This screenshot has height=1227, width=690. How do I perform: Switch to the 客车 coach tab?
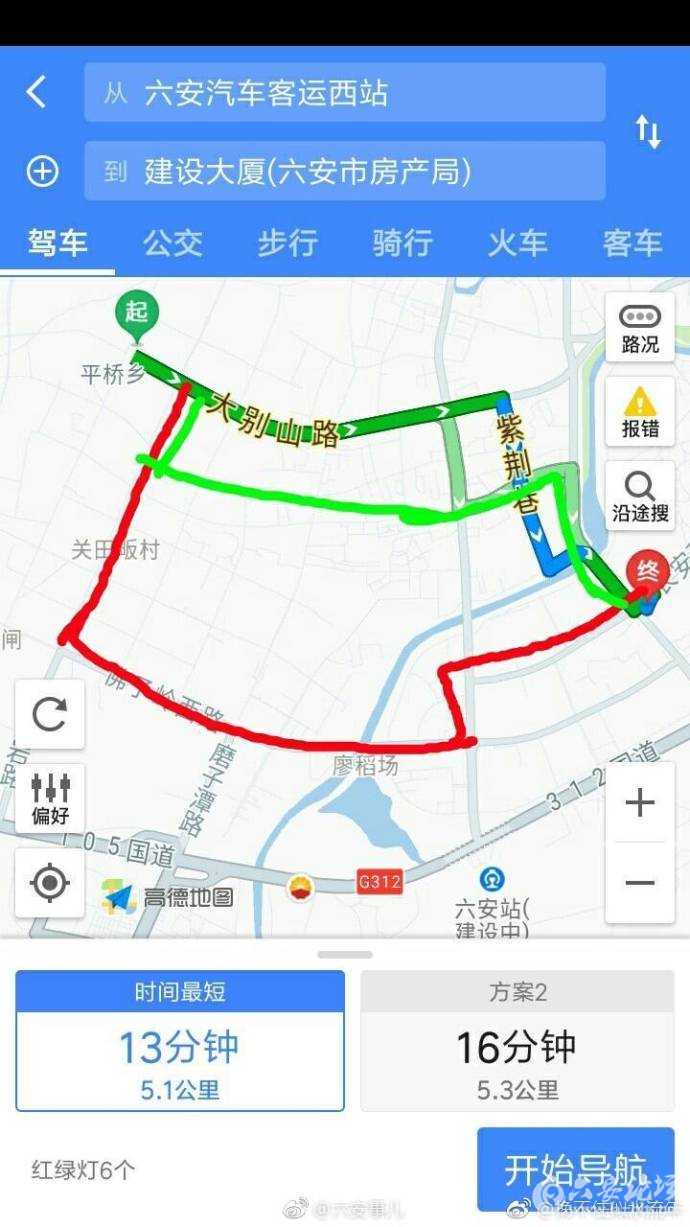click(x=632, y=243)
